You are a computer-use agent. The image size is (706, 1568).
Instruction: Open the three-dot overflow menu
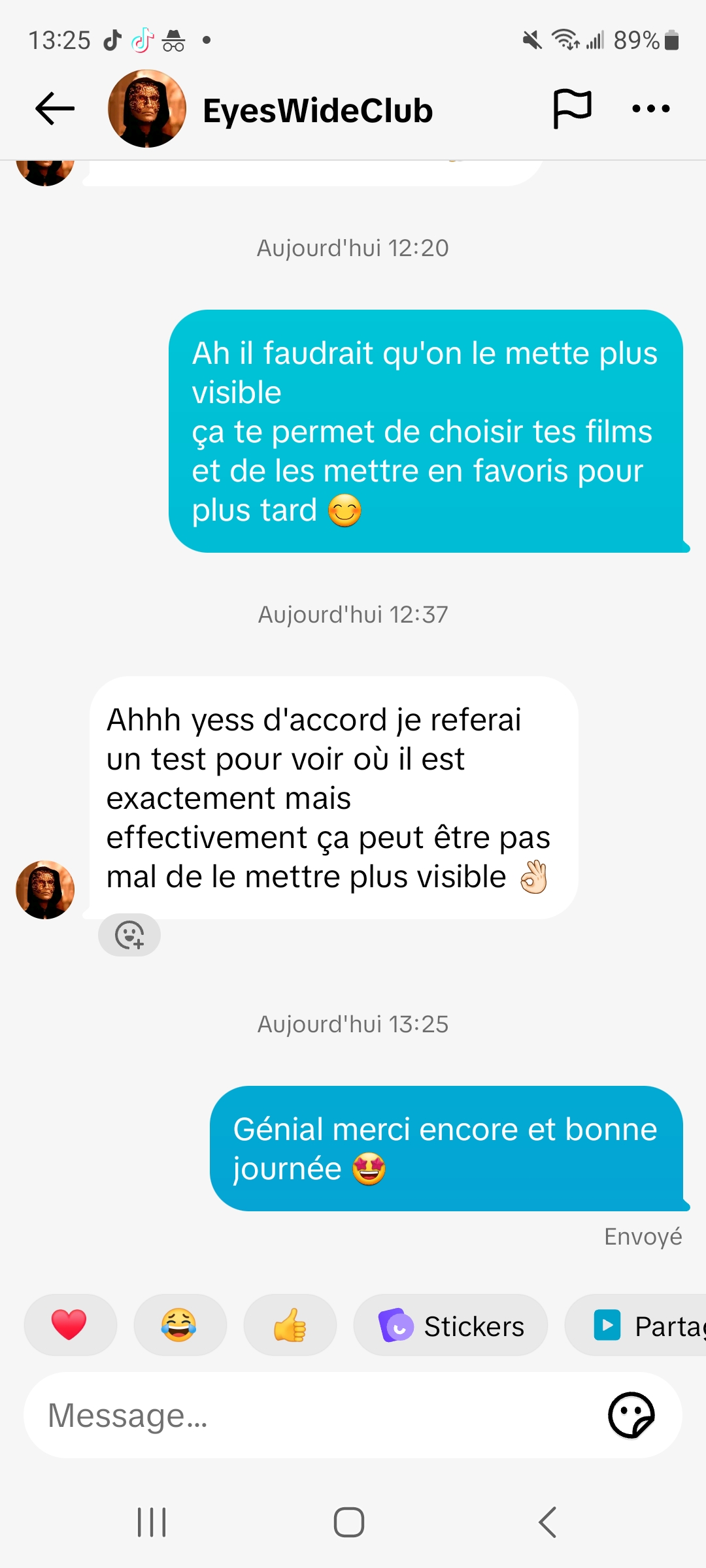pyautogui.click(x=651, y=108)
